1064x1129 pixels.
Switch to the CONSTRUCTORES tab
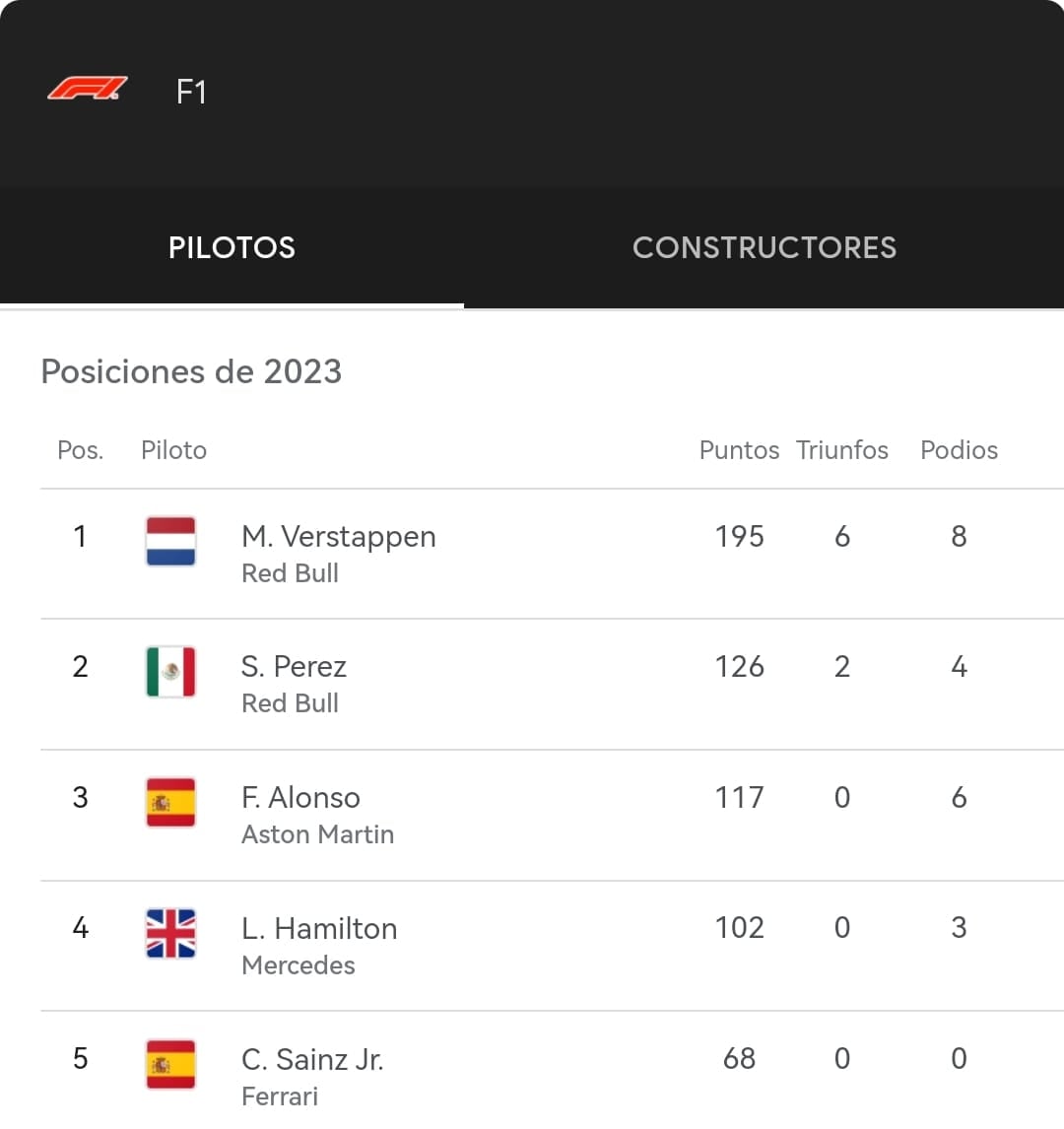tap(764, 247)
